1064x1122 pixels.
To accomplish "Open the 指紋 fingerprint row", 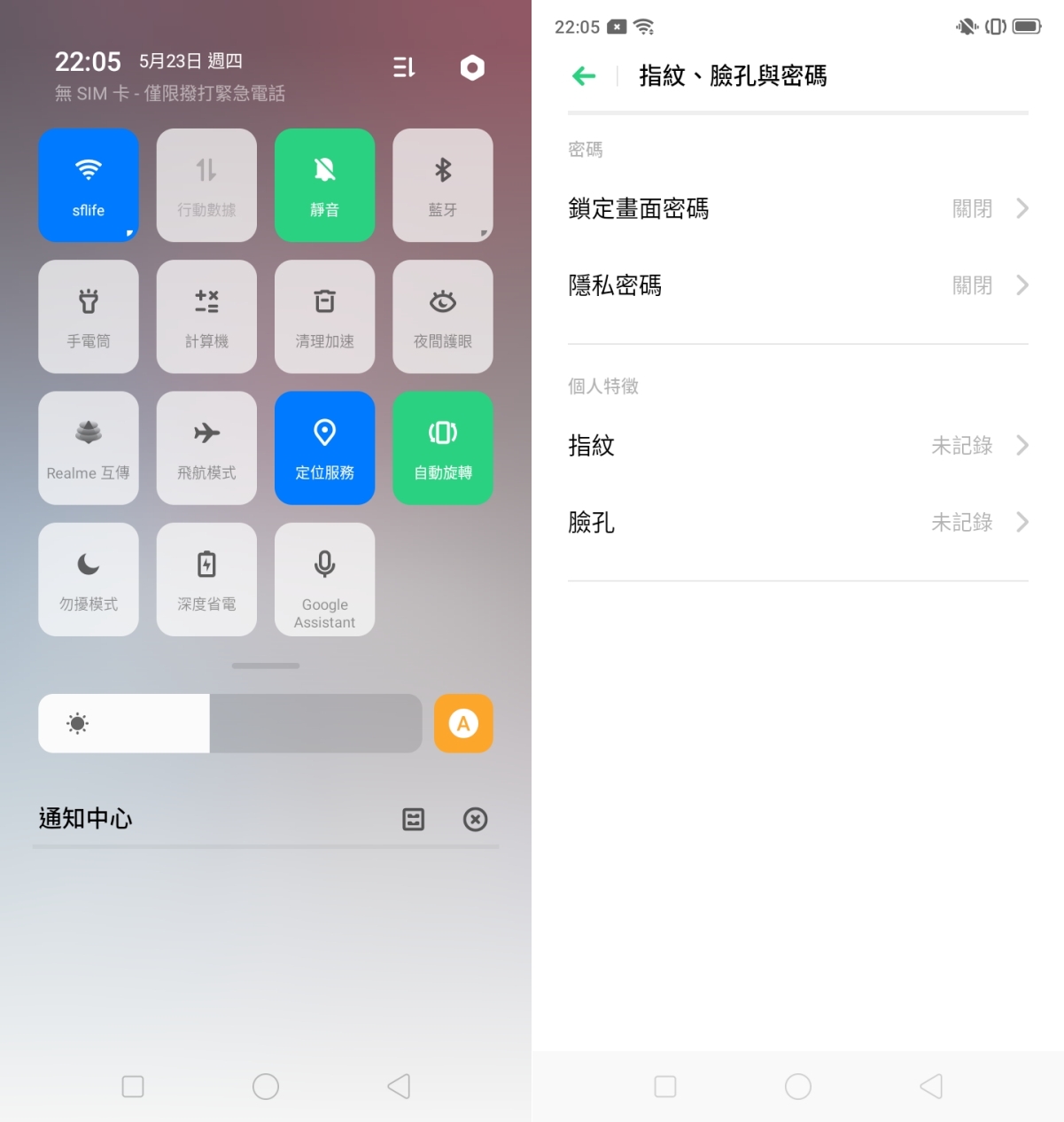I will click(797, 446).
